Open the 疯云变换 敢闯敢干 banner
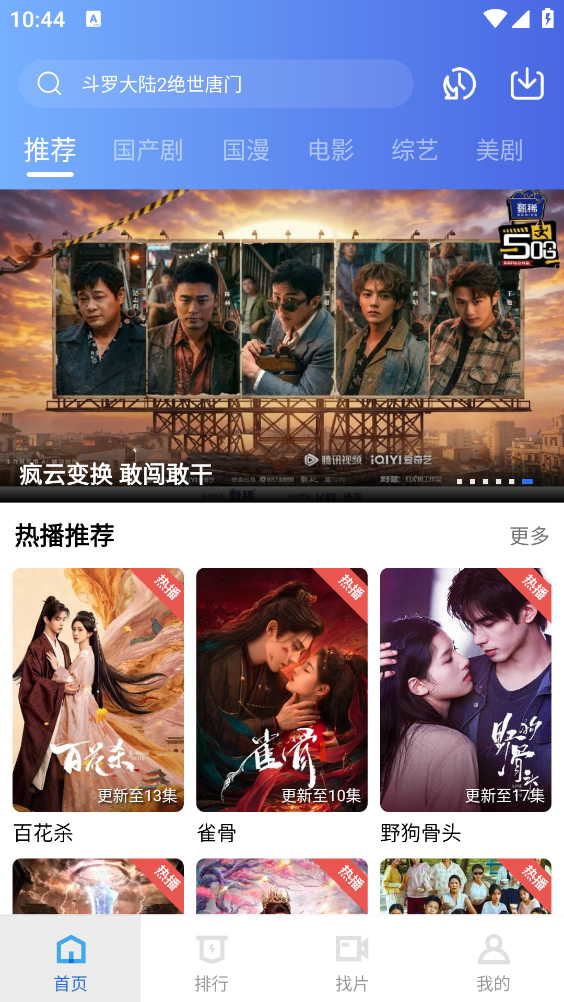 tap(282, 345)
